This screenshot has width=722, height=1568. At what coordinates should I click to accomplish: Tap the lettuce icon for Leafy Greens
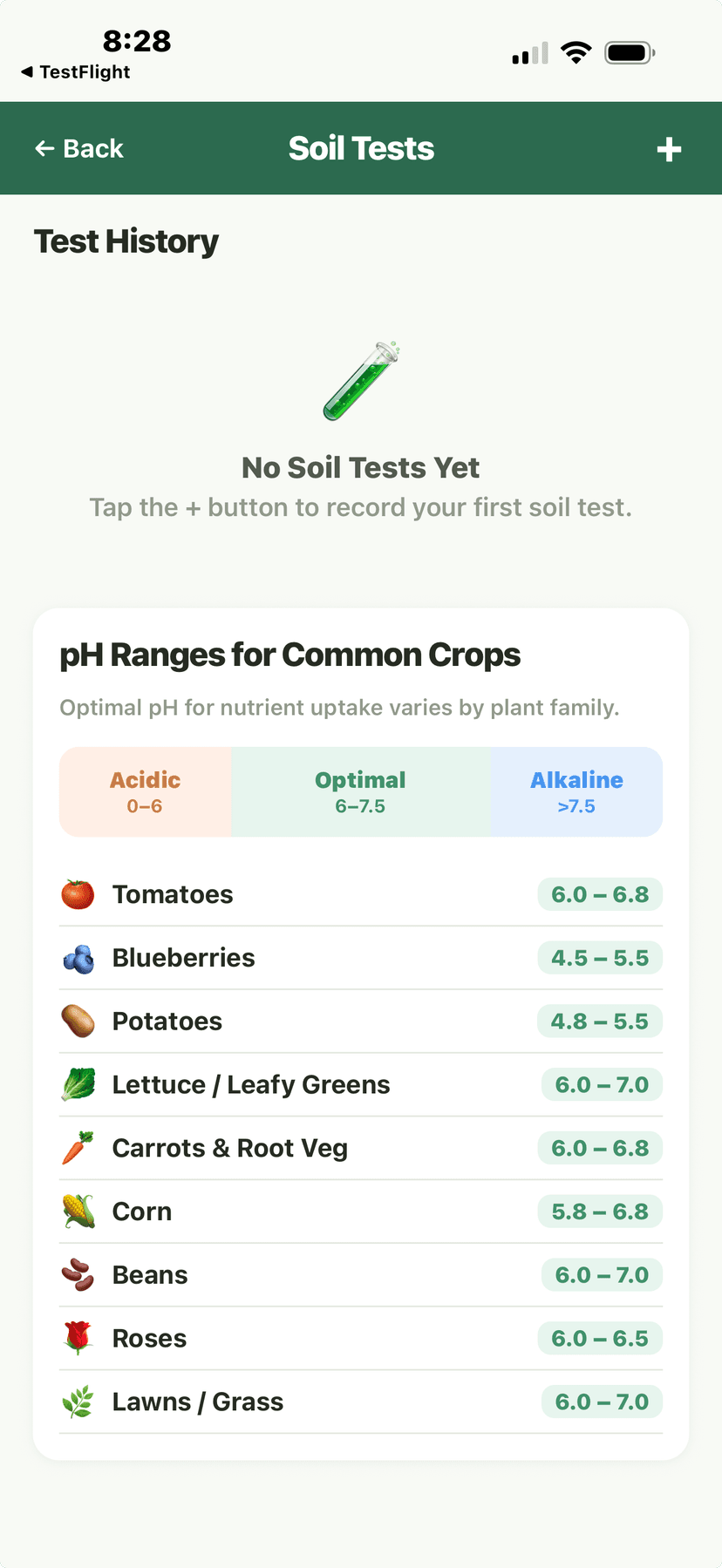(78, 1084)
